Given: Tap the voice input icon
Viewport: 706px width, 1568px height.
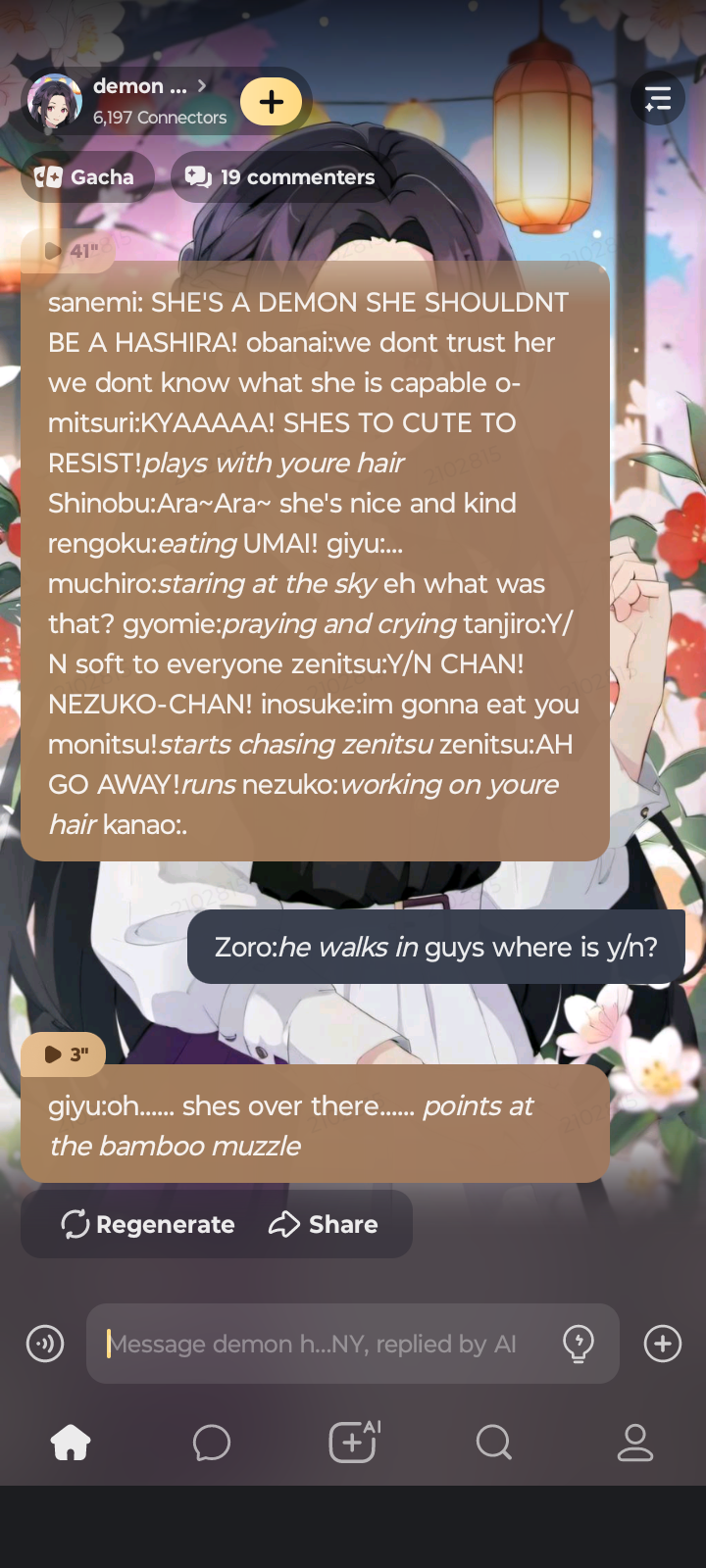Looking at the screenshot, I should tap(45, 1344).
